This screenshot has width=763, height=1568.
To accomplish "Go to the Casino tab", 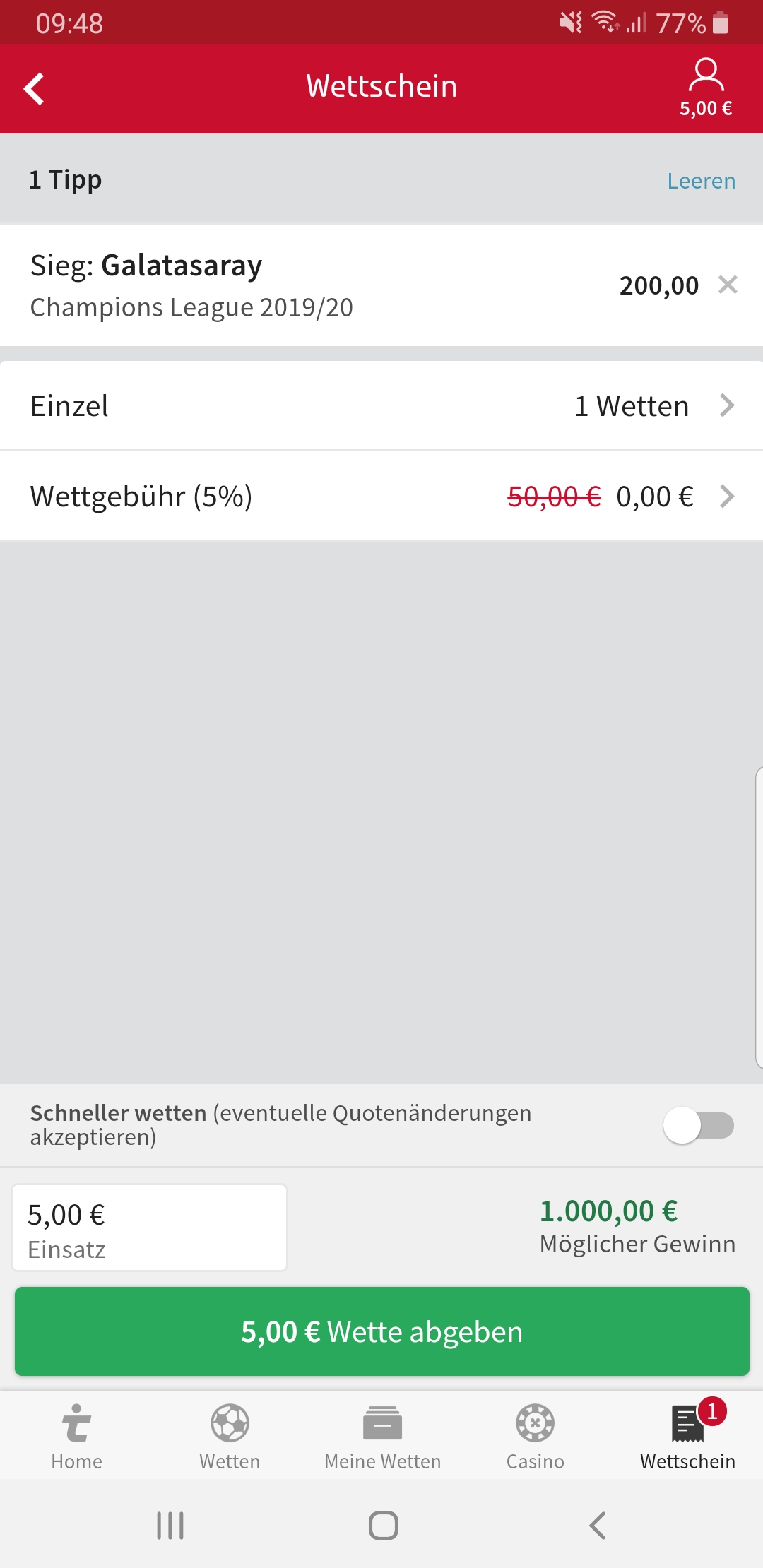I will point(535,1437).
